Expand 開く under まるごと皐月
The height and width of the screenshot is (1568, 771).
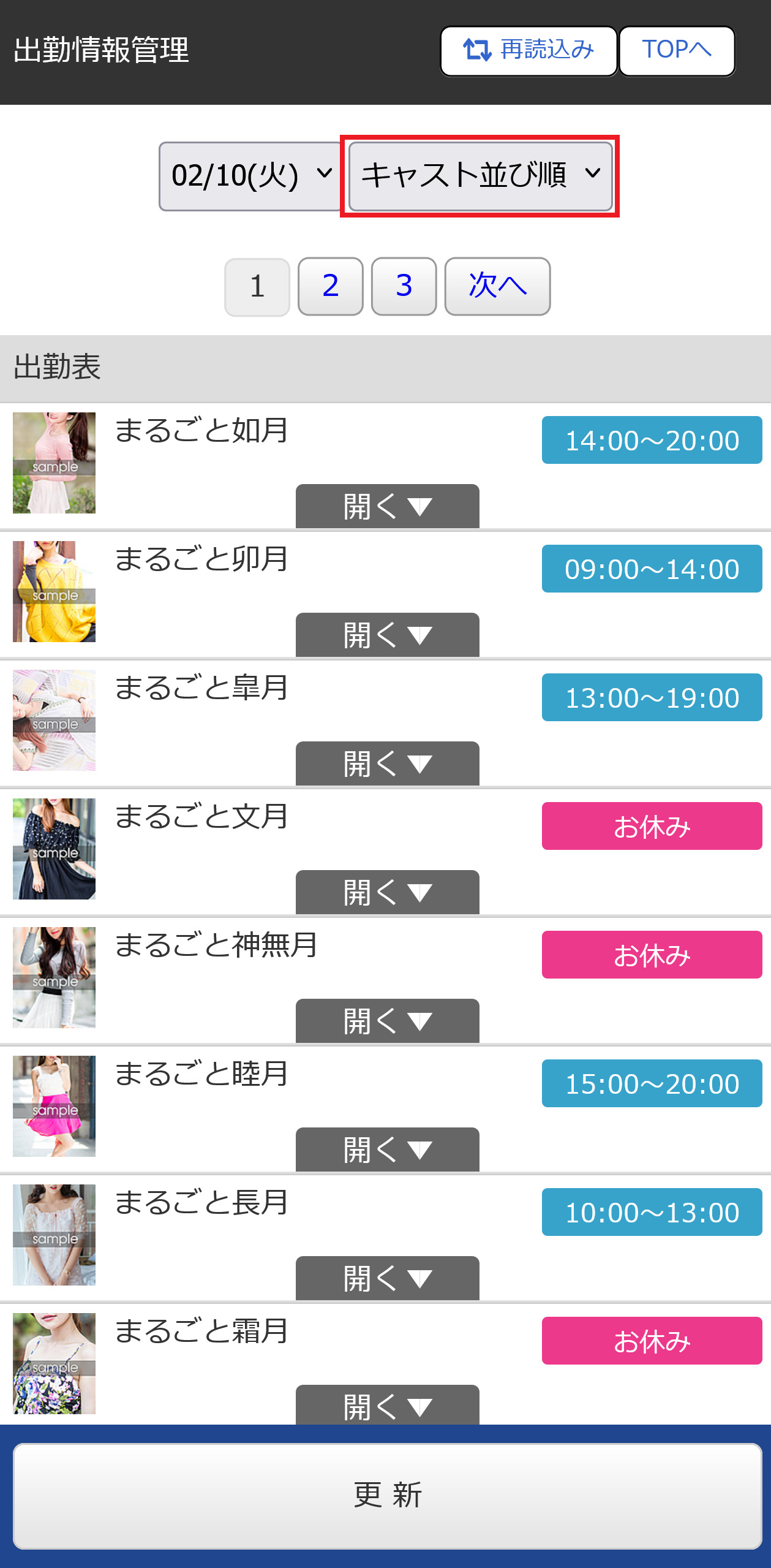pos(387,763)
